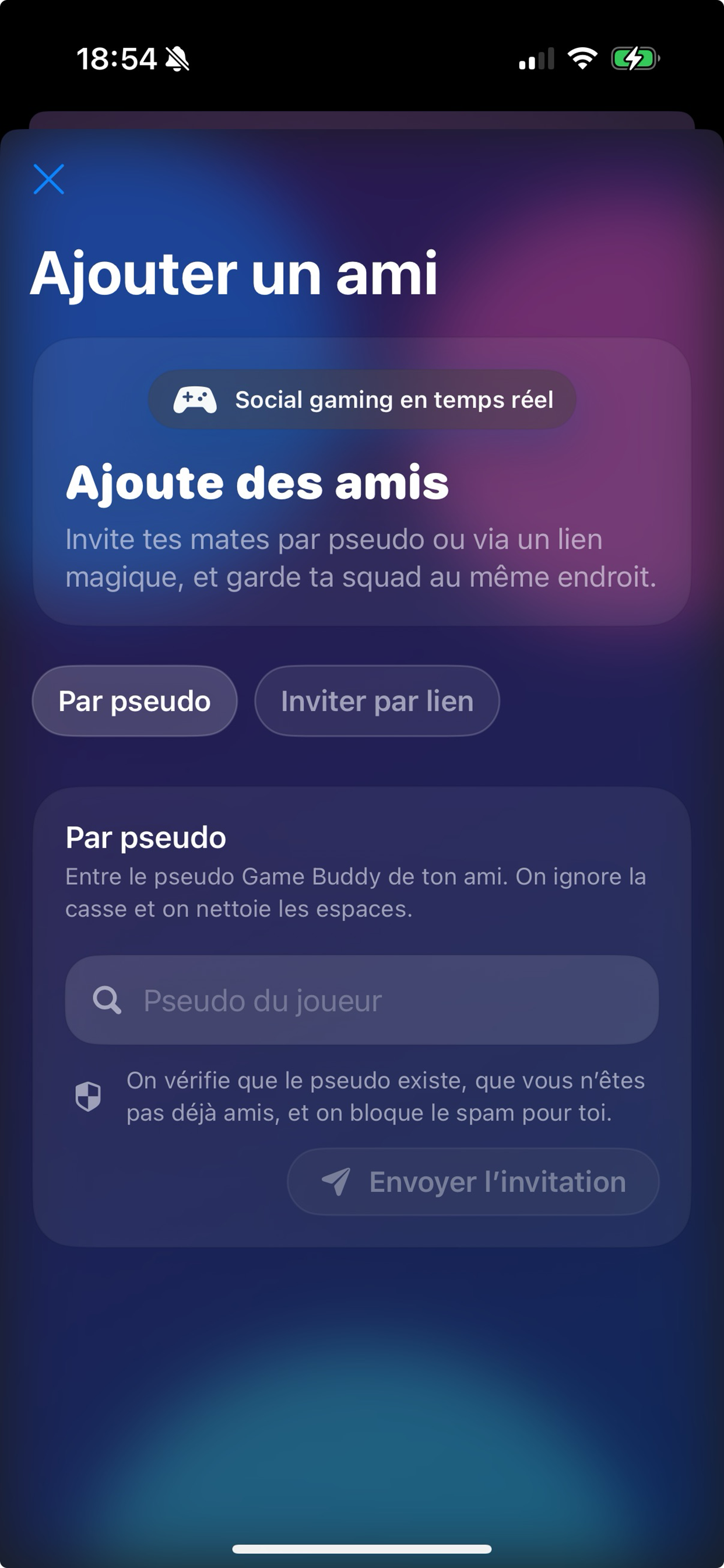The width and height of the screenshot is (724, 1568).
Task: Tap the muted notifications bell icon
Action: 177,58
